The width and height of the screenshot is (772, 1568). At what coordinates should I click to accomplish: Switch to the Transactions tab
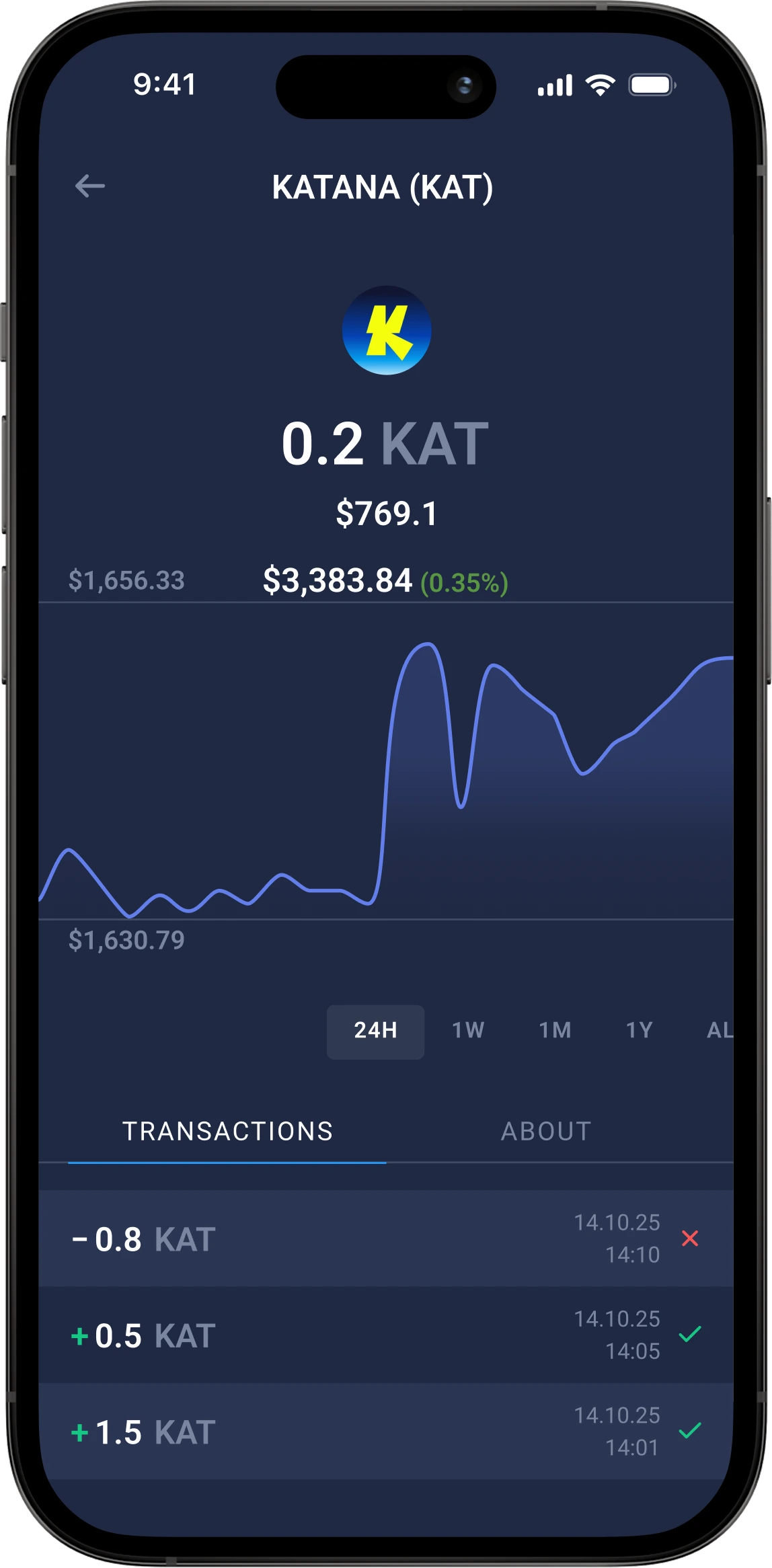point(227,1132)
